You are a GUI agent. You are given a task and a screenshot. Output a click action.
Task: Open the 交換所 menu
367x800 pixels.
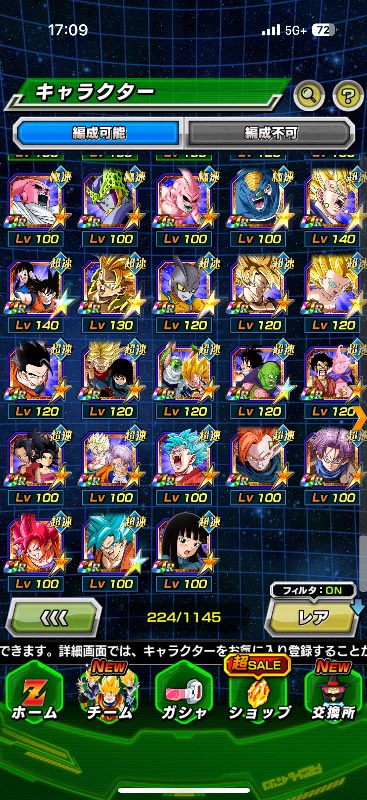[333, 696]
